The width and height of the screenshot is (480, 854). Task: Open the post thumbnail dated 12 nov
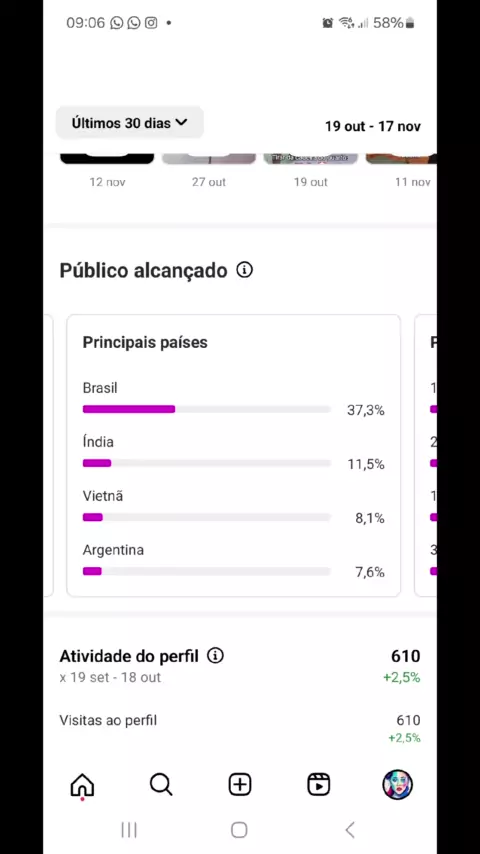(x=107, y=159)
